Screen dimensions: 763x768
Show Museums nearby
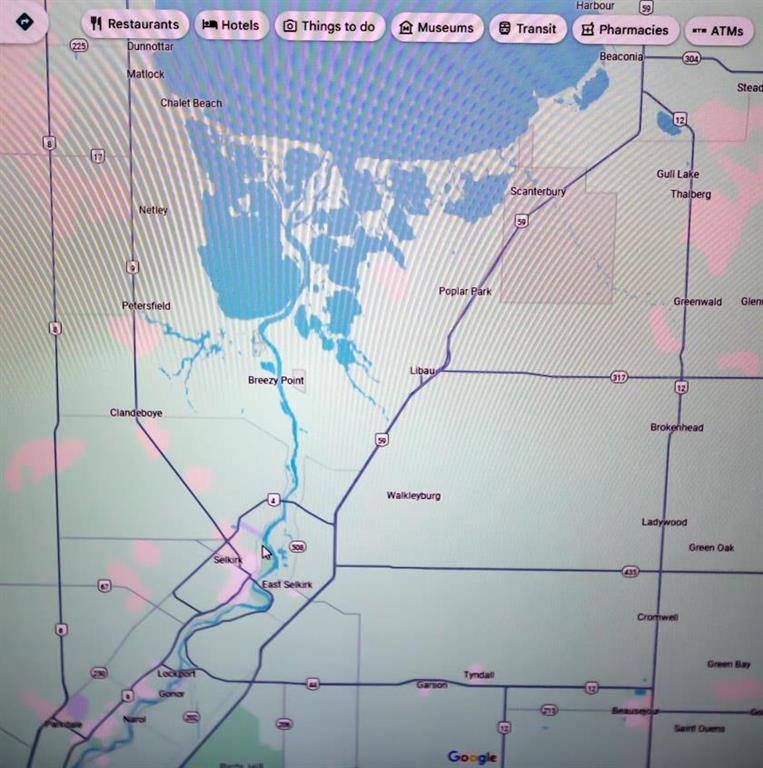(436, 28)
